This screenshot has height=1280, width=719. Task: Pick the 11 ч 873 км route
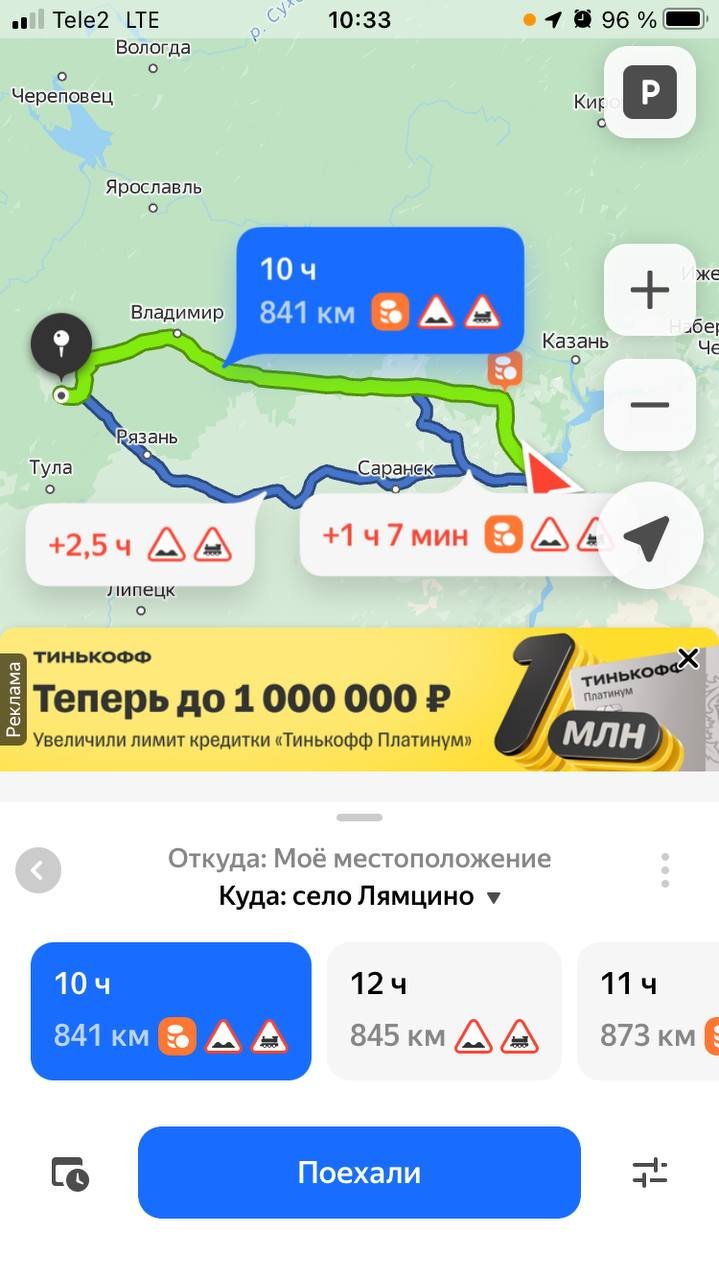pos(650,1010)
